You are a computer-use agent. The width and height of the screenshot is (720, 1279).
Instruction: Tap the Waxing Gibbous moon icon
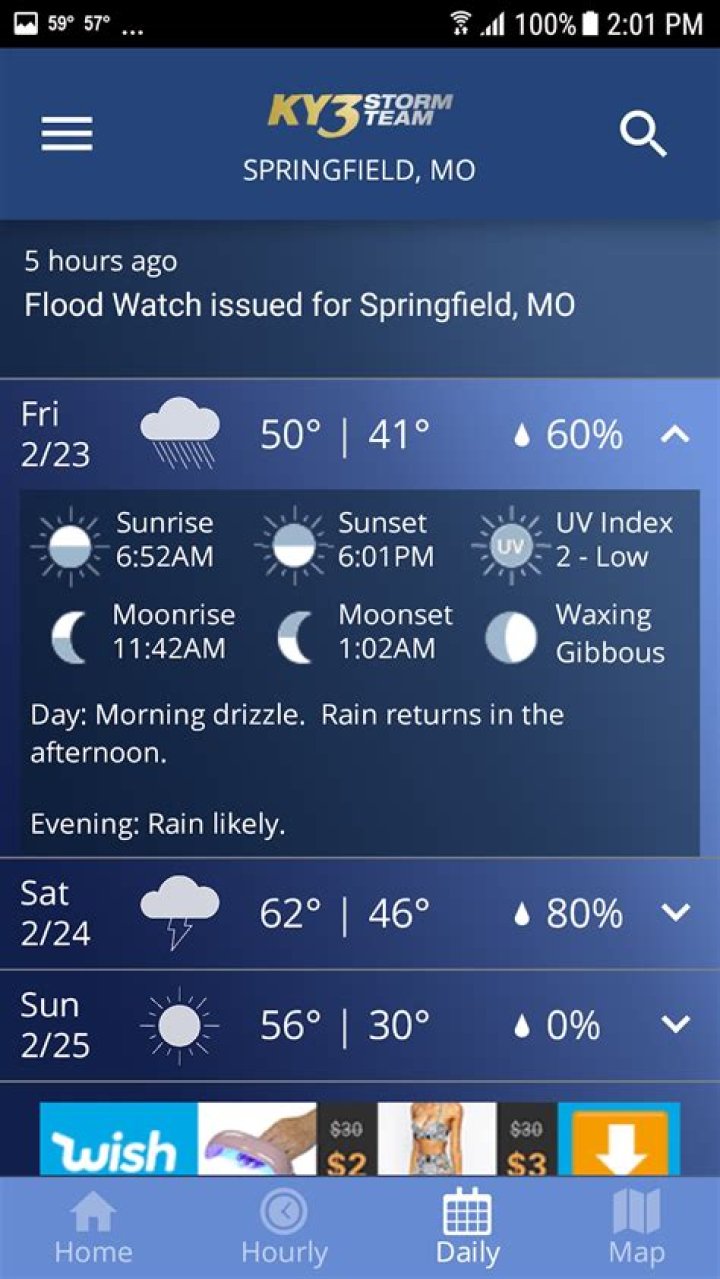tap(510, 636)
